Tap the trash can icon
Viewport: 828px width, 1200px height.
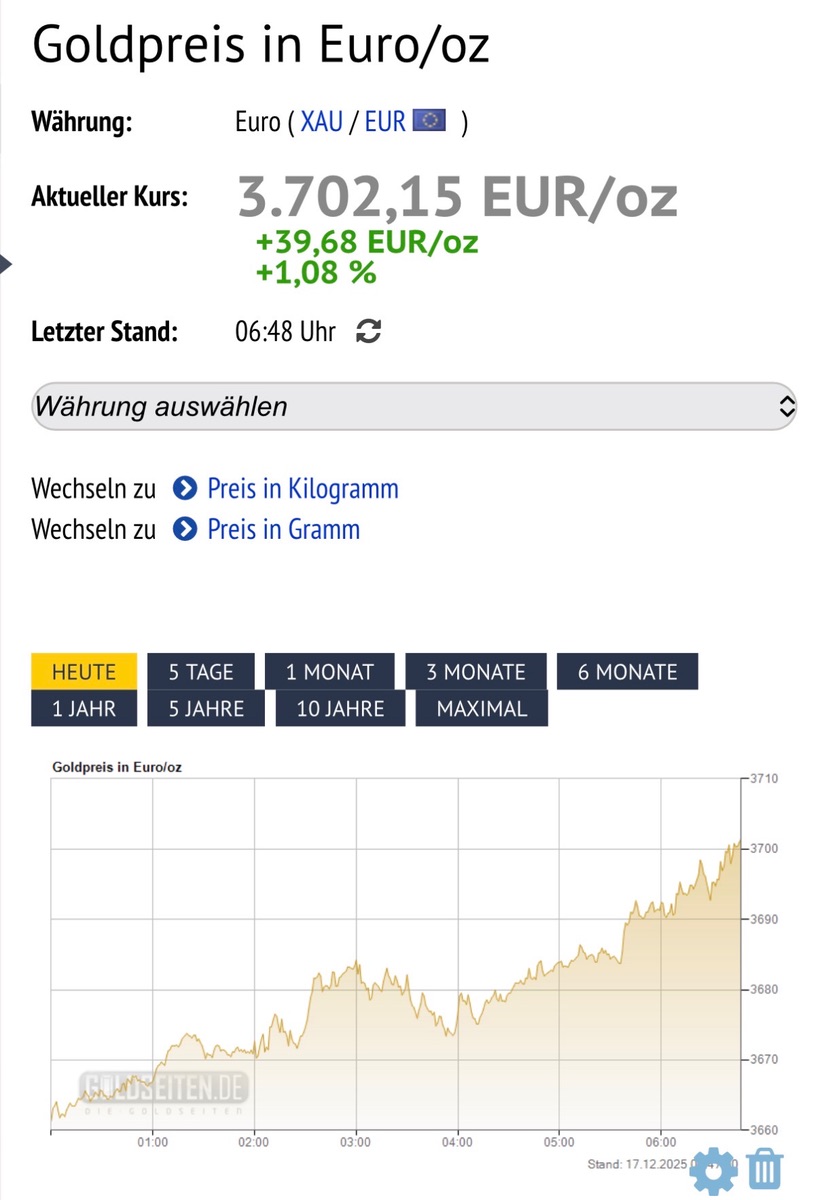point(765,1170)
